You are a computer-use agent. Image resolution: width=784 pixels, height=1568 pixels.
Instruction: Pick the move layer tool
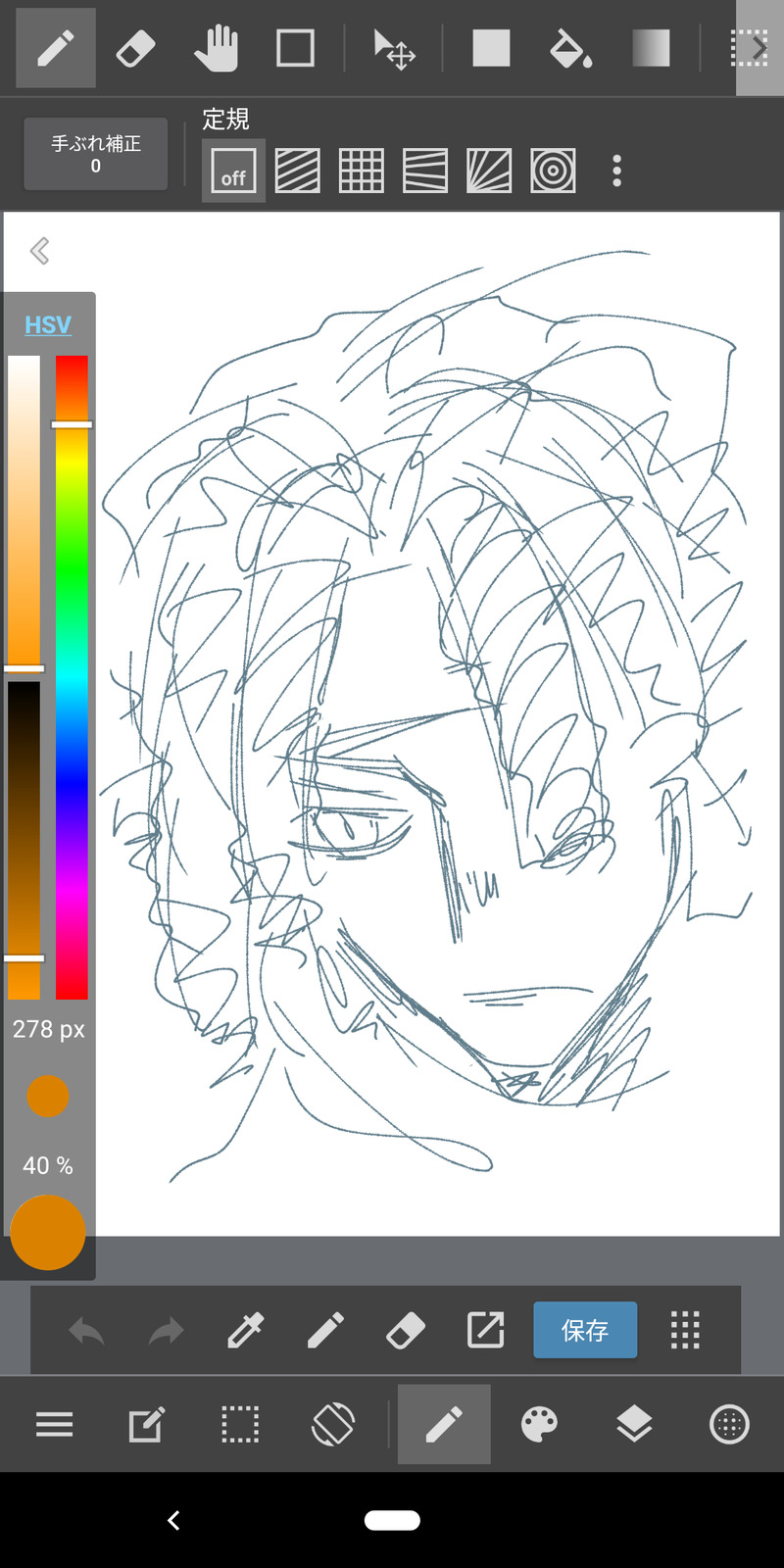tap(394, 48)
